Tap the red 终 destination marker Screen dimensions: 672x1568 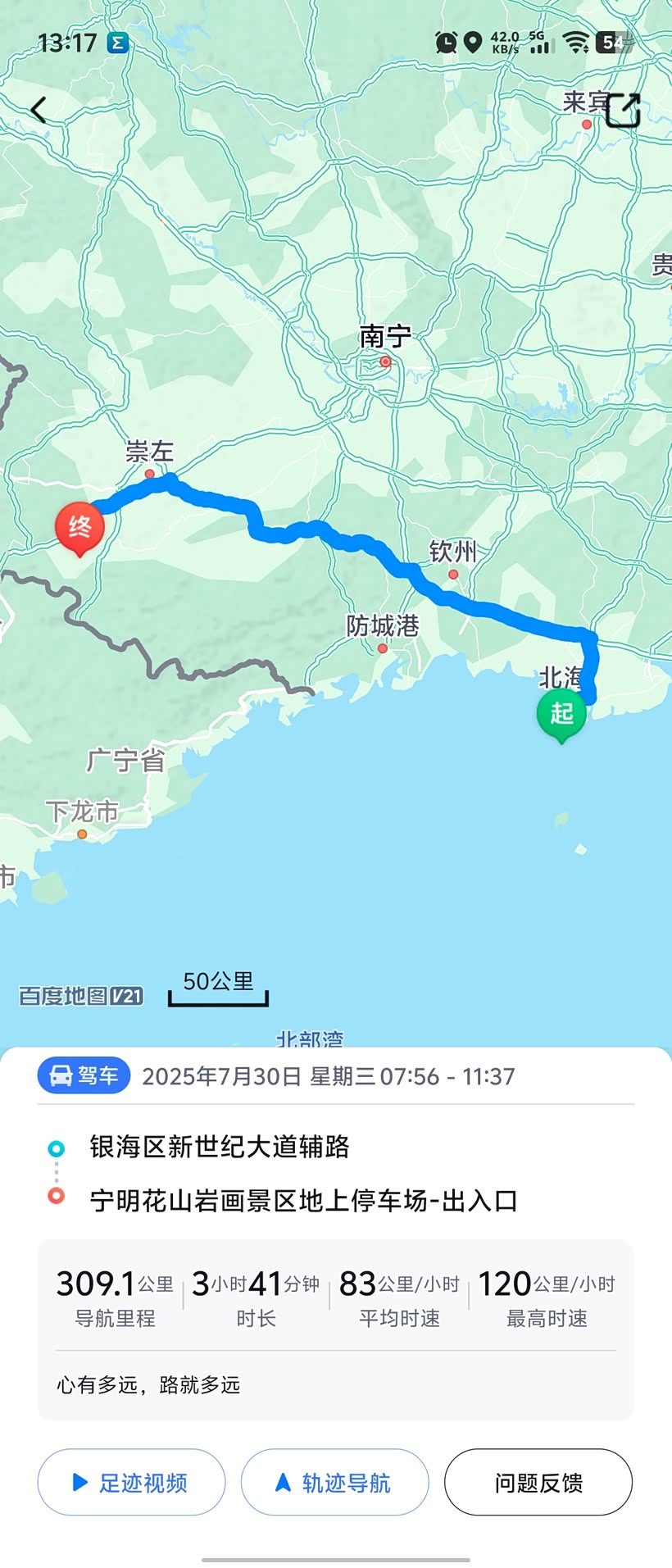tap(79, 527)
